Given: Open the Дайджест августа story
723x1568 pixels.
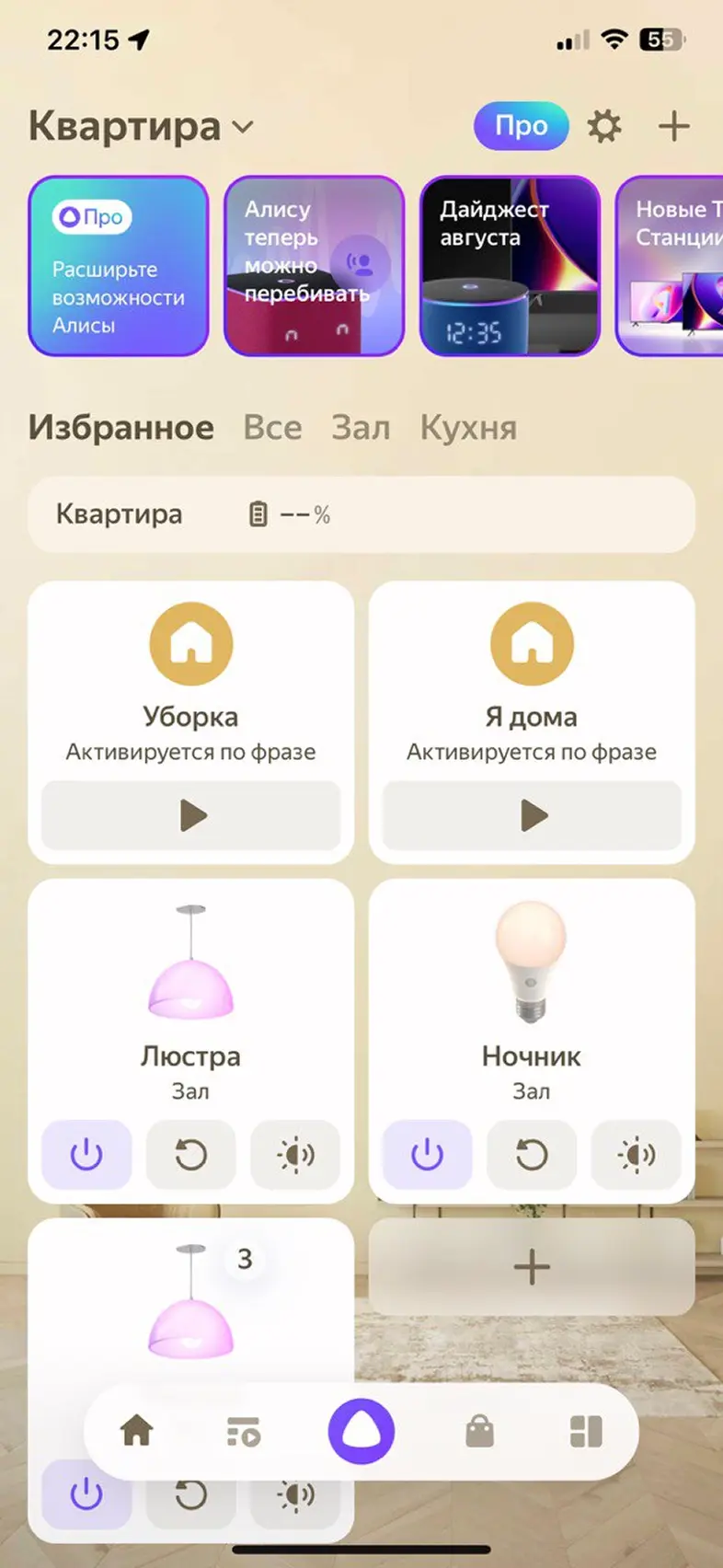Looking at the screenshot, I should coord(510,266).
